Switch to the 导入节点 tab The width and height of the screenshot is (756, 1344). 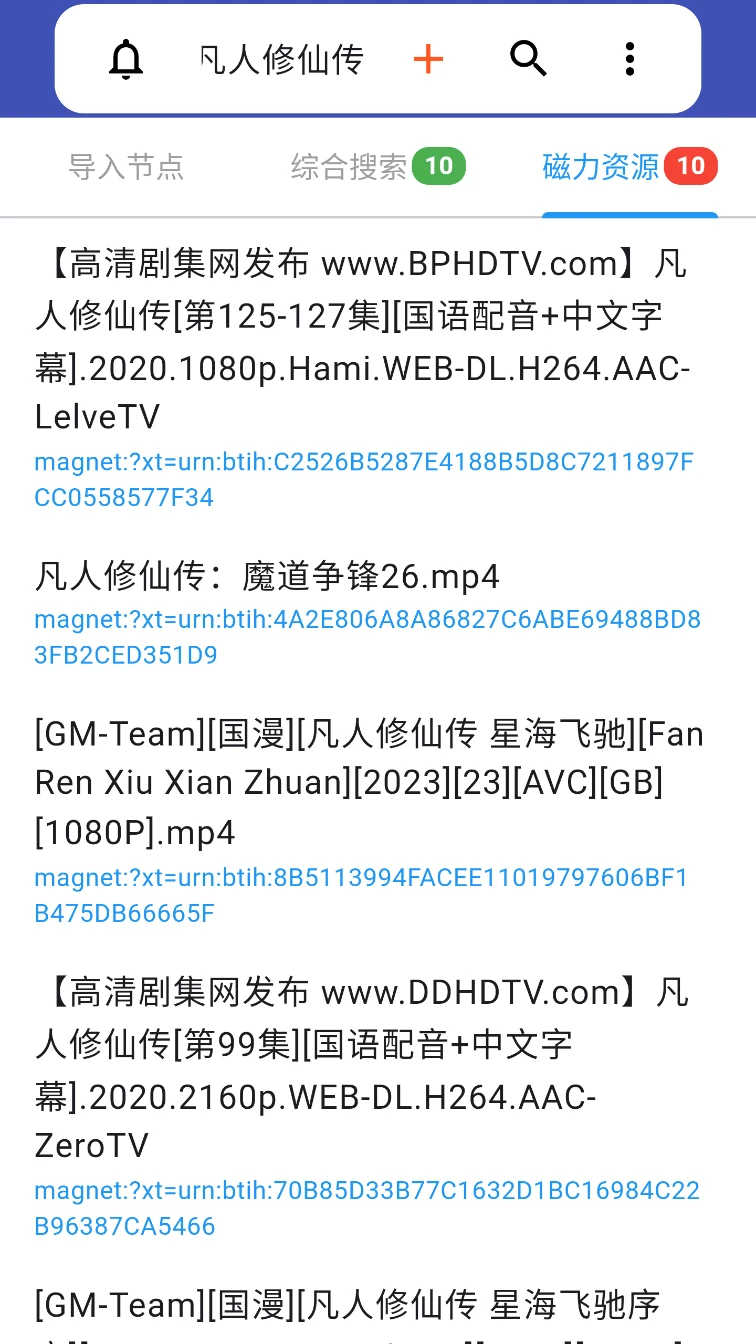[126, 168]
